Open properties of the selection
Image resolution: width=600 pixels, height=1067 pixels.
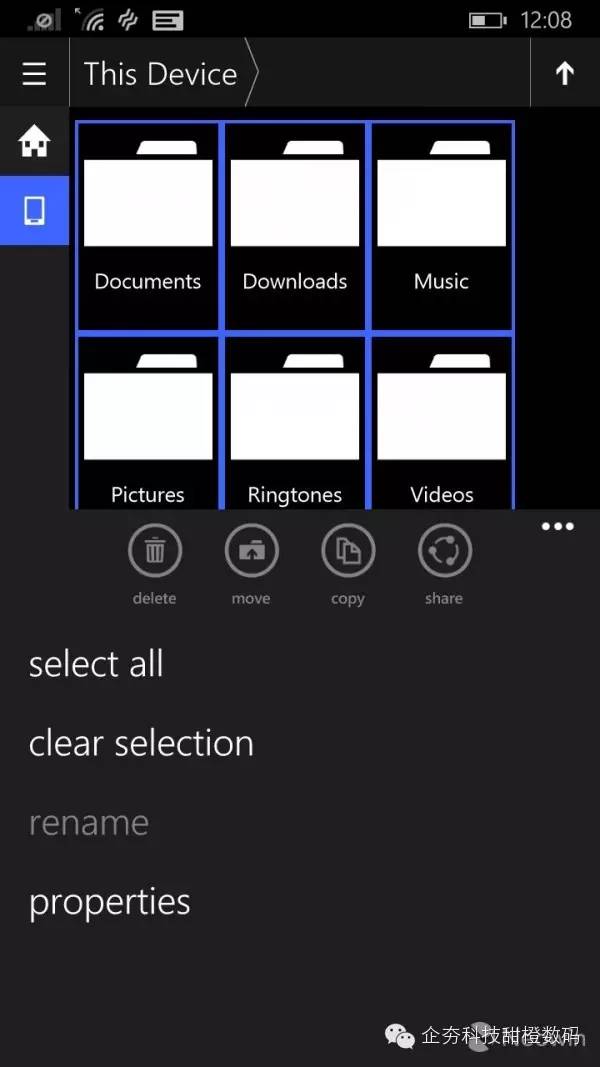[110, 902]
